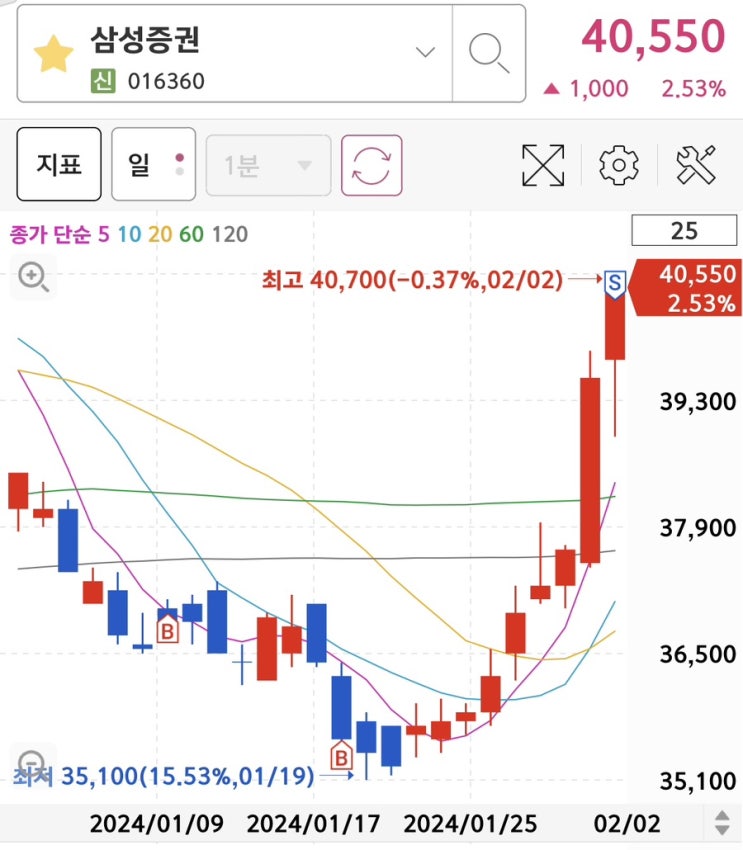743x850 pixels.
Task: Expand the chart to full screen
Action: [543, 165]
